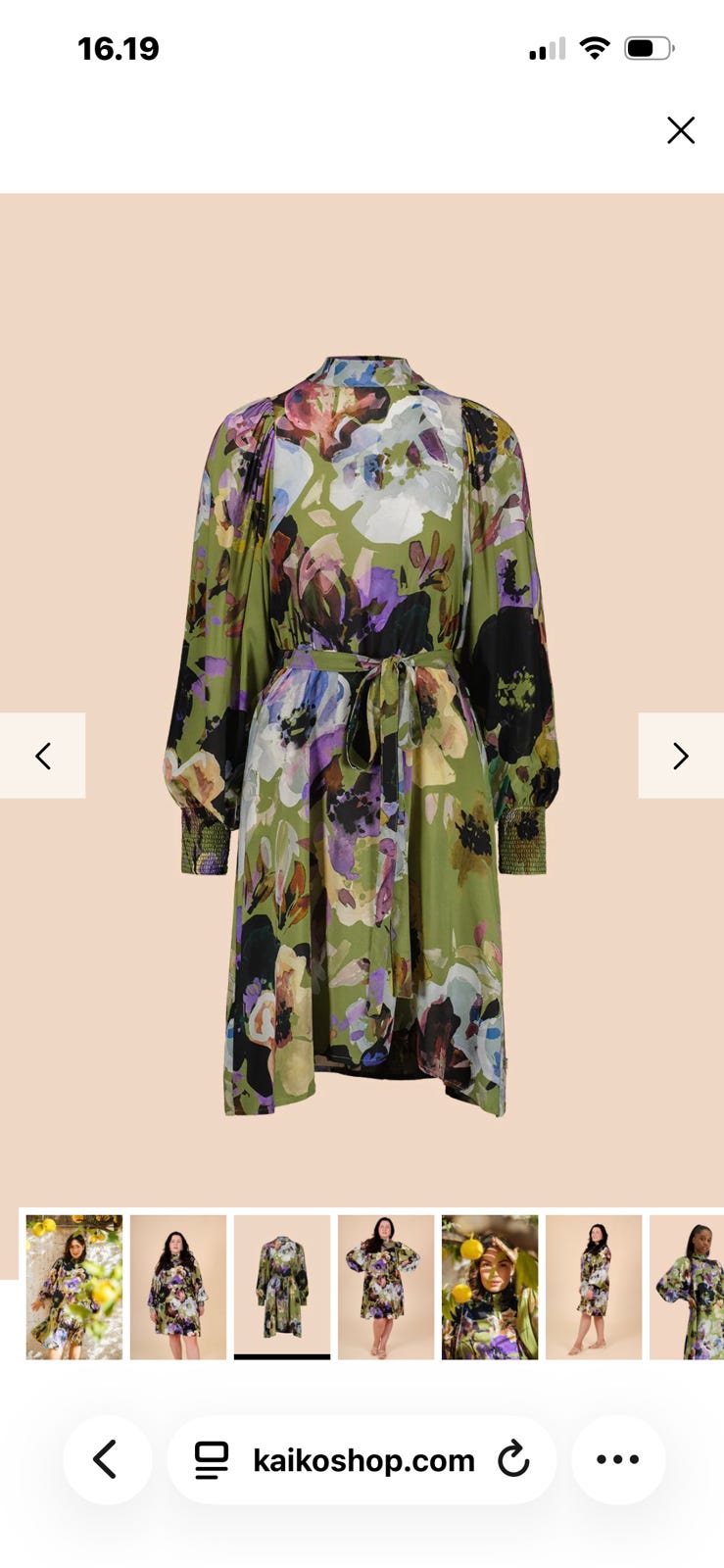Select the first thumbnail with lemons
Viewport: 724px width, 1568px height.
[74, 1287]
